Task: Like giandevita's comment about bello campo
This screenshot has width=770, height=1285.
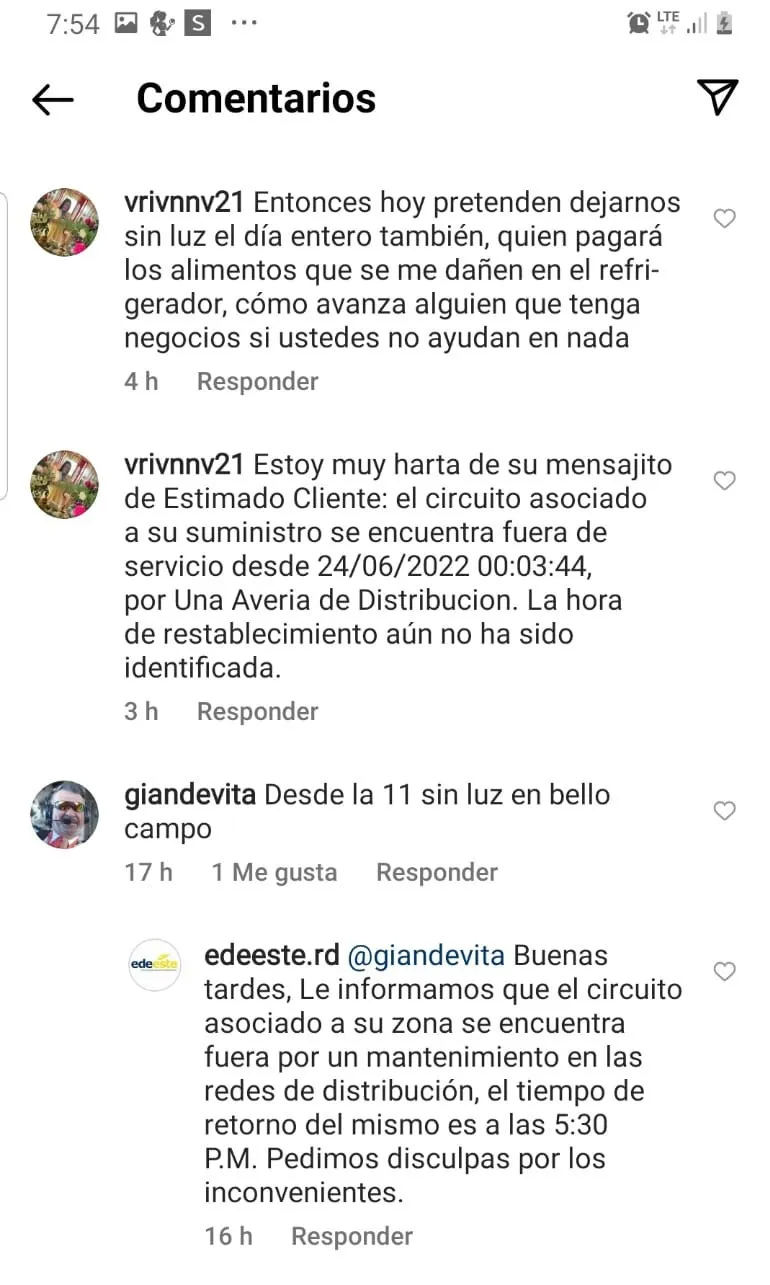Action: tap(724, 811)
